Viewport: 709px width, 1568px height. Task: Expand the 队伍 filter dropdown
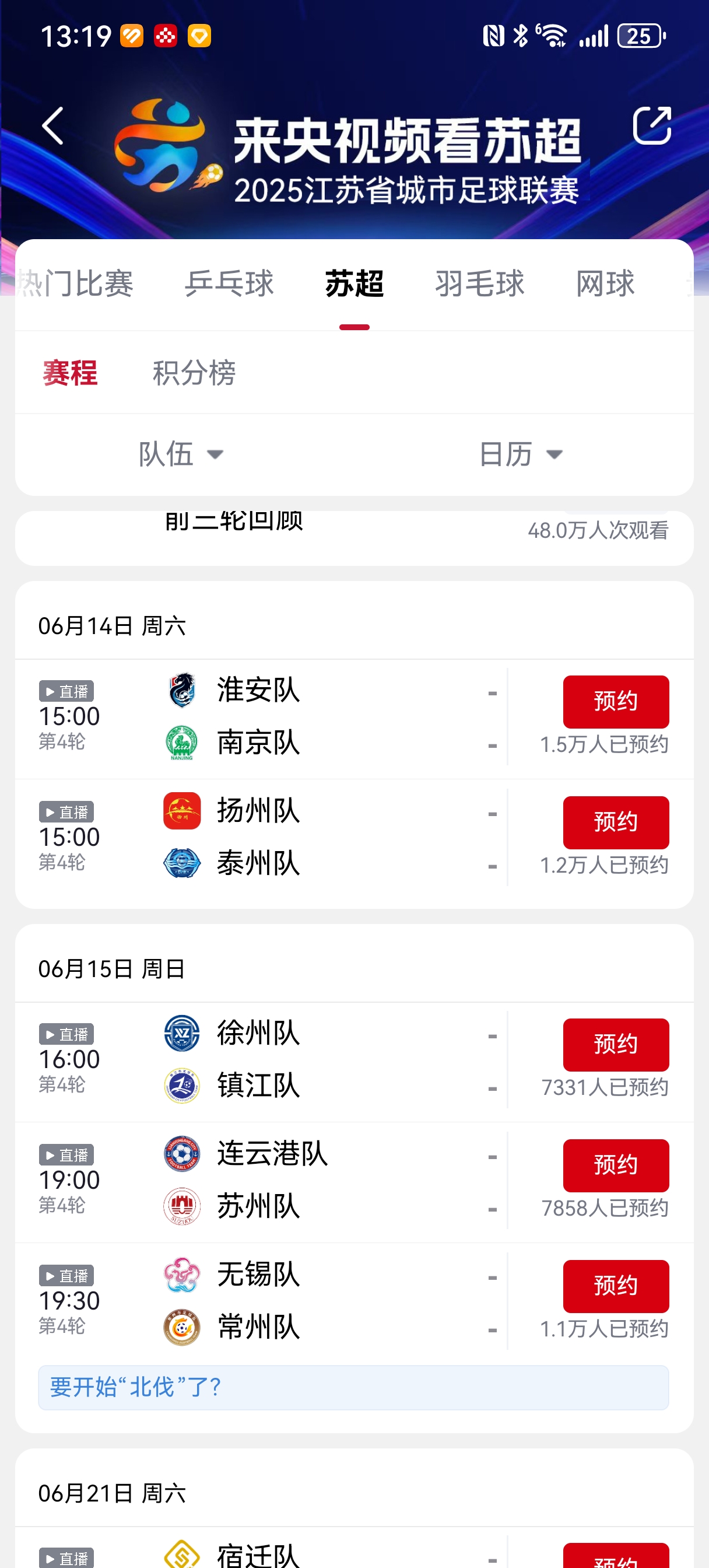(181, 454)
